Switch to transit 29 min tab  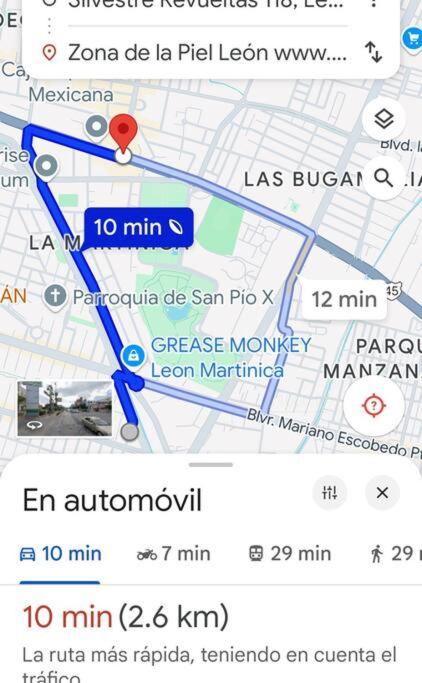point(290,554)
